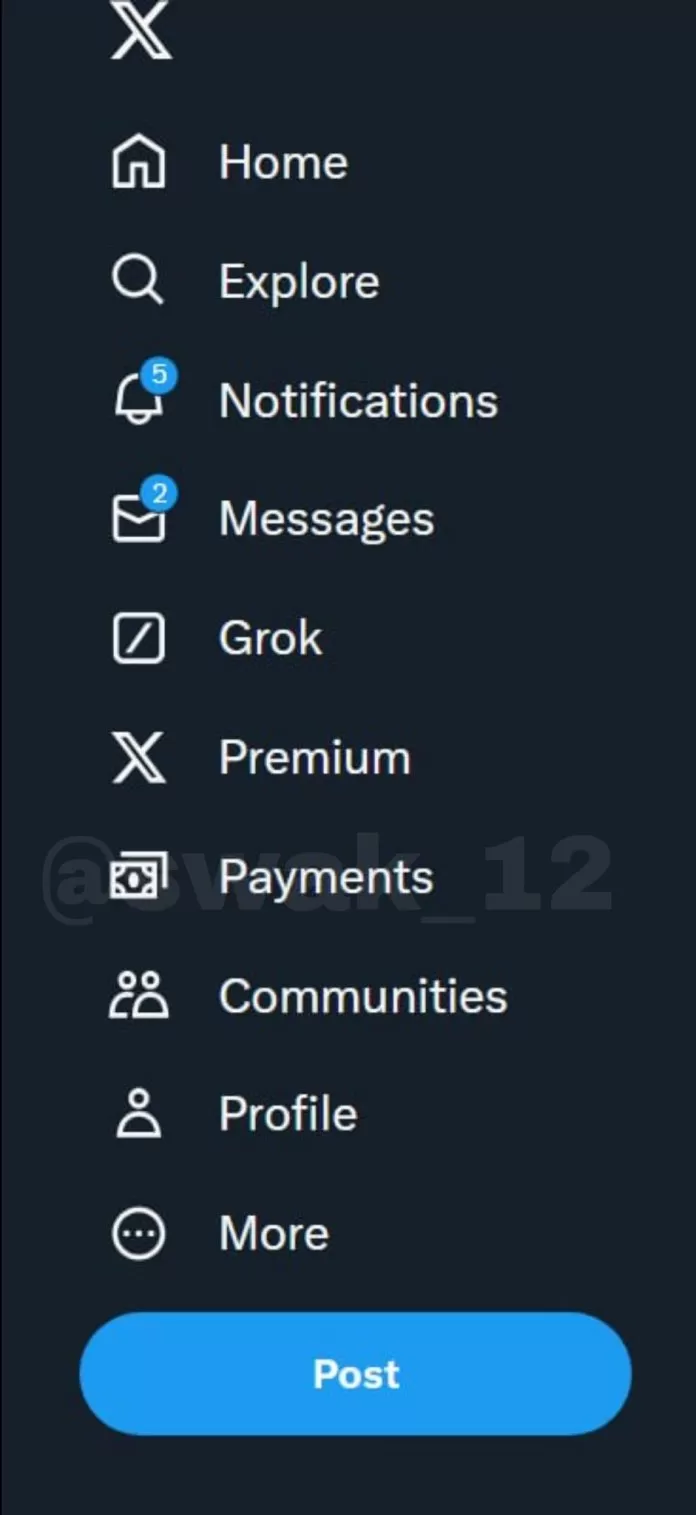The width and height of the screenshot is (696, 1515).
Task: Open the Payments section
Action: 271,877
